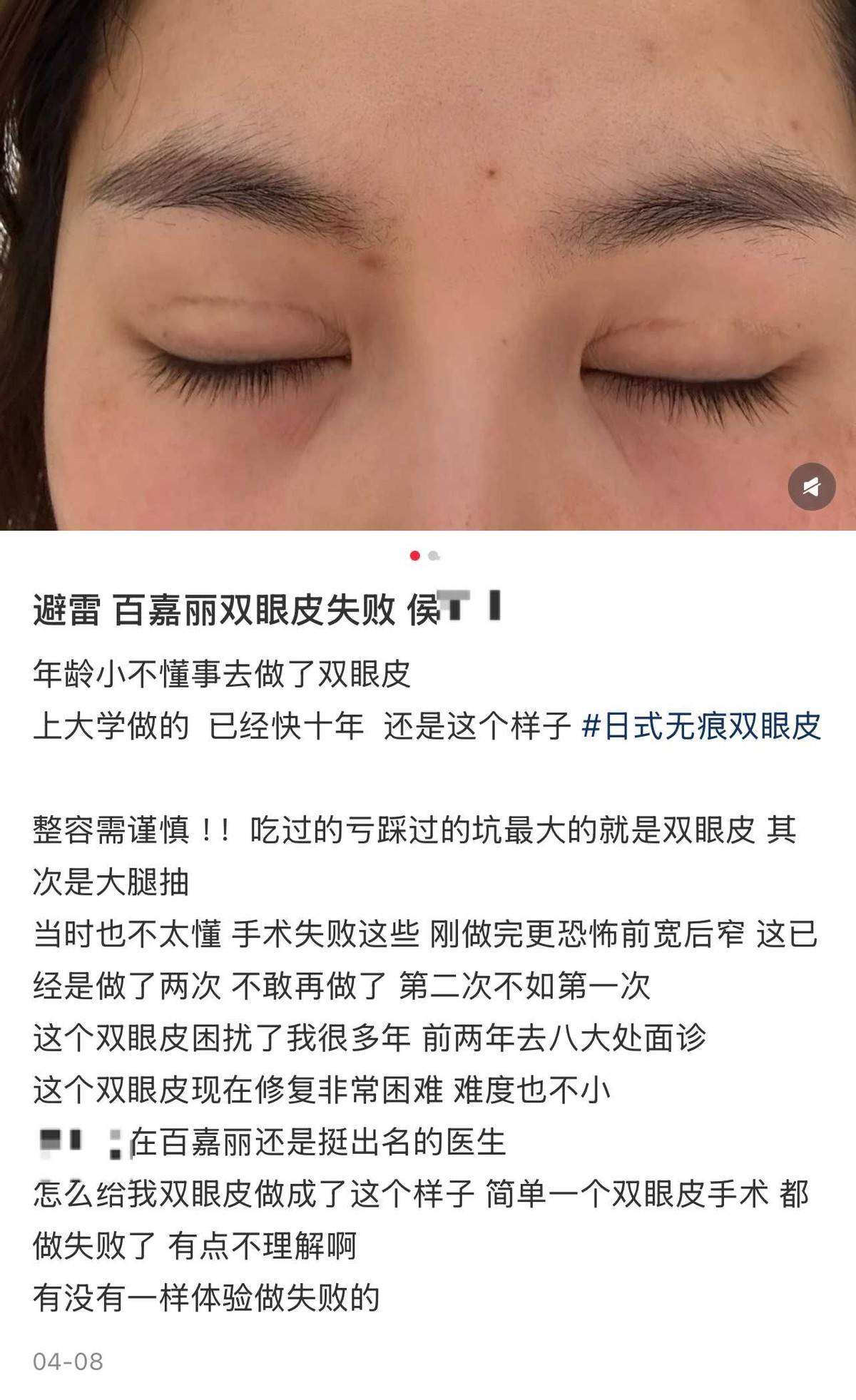Tap the mute speaker icon on the photo

811,486
